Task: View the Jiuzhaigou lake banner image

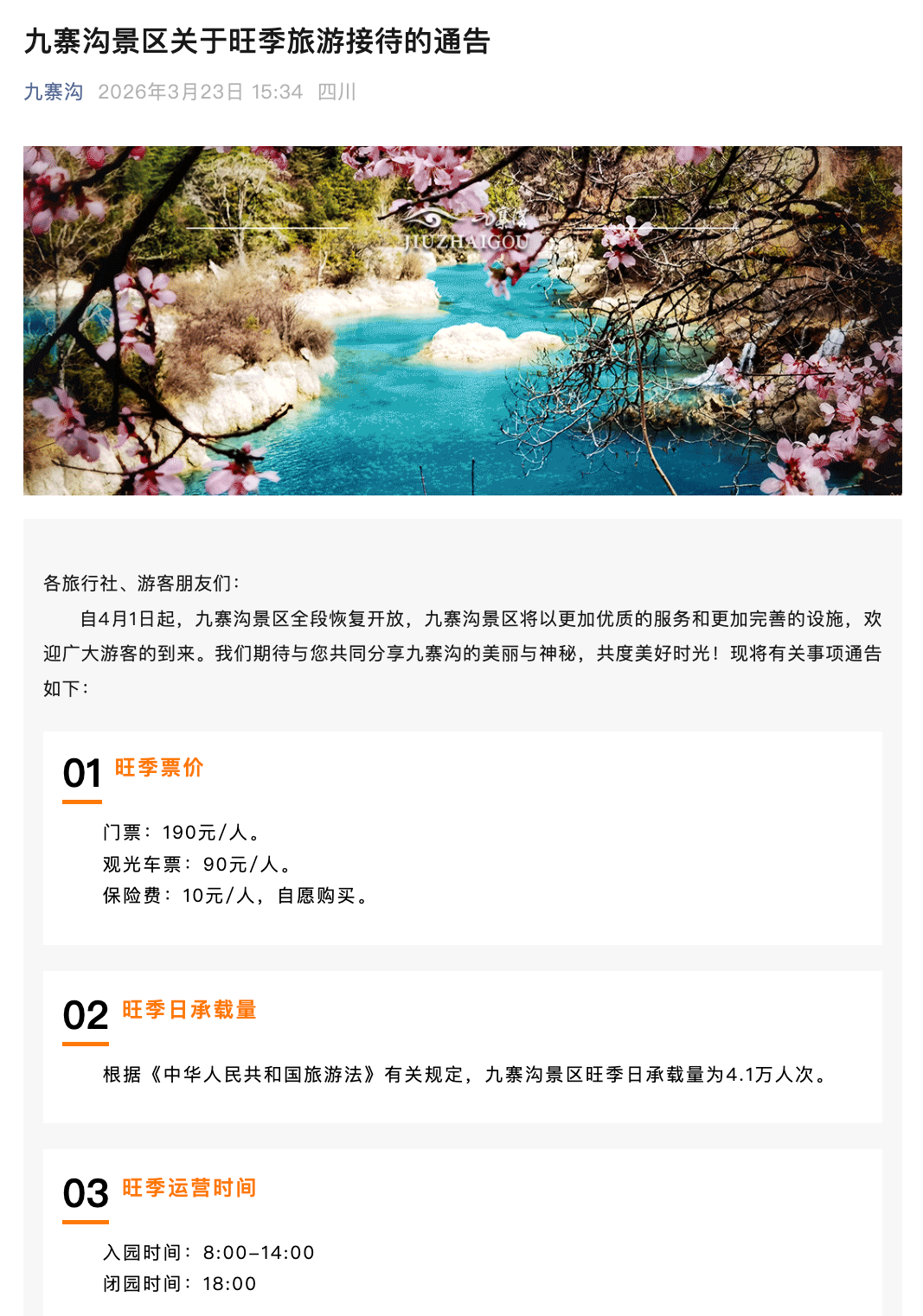Action: point(462,321)
